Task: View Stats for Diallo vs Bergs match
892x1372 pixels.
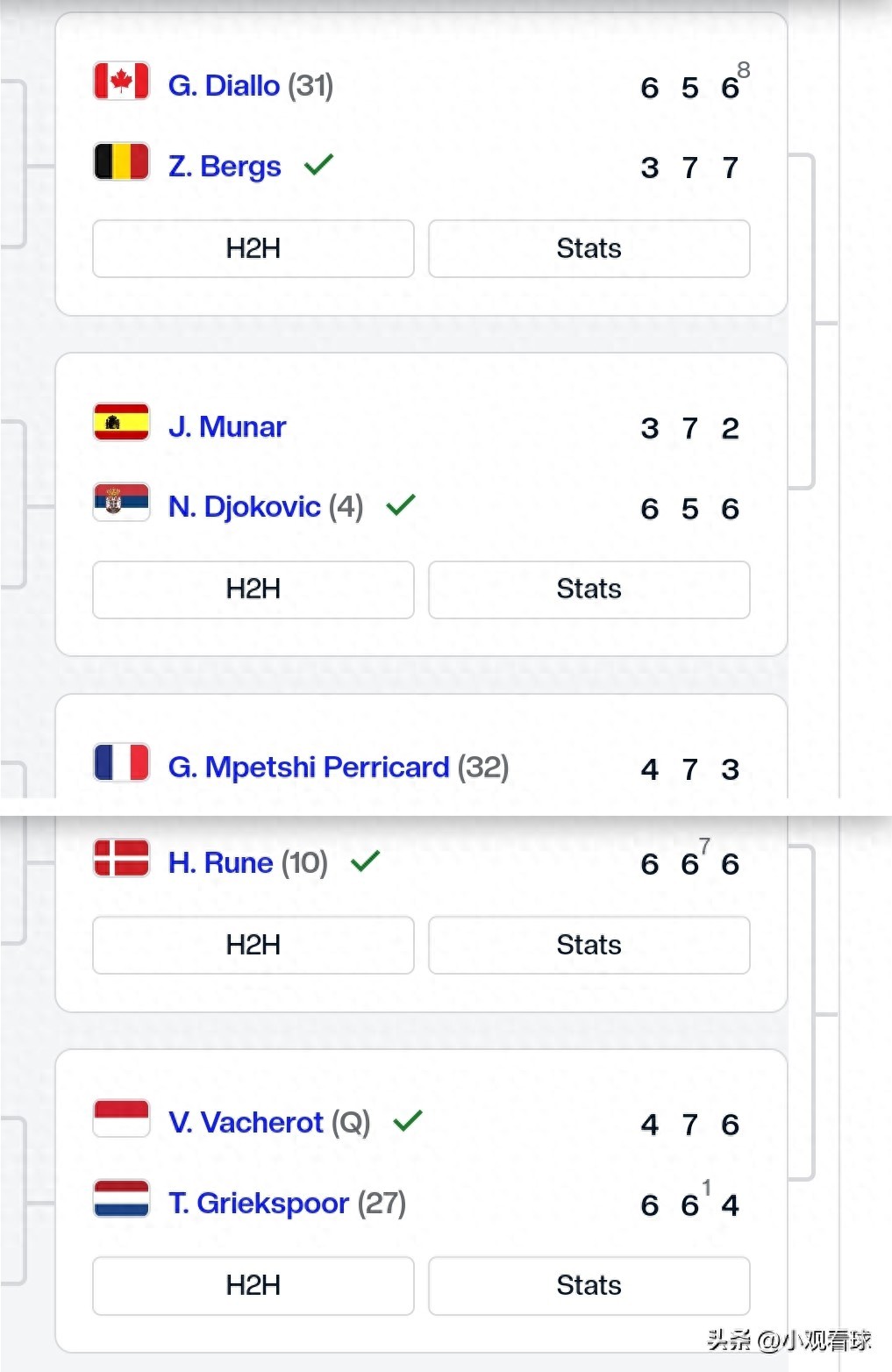Action: [589, 248]
